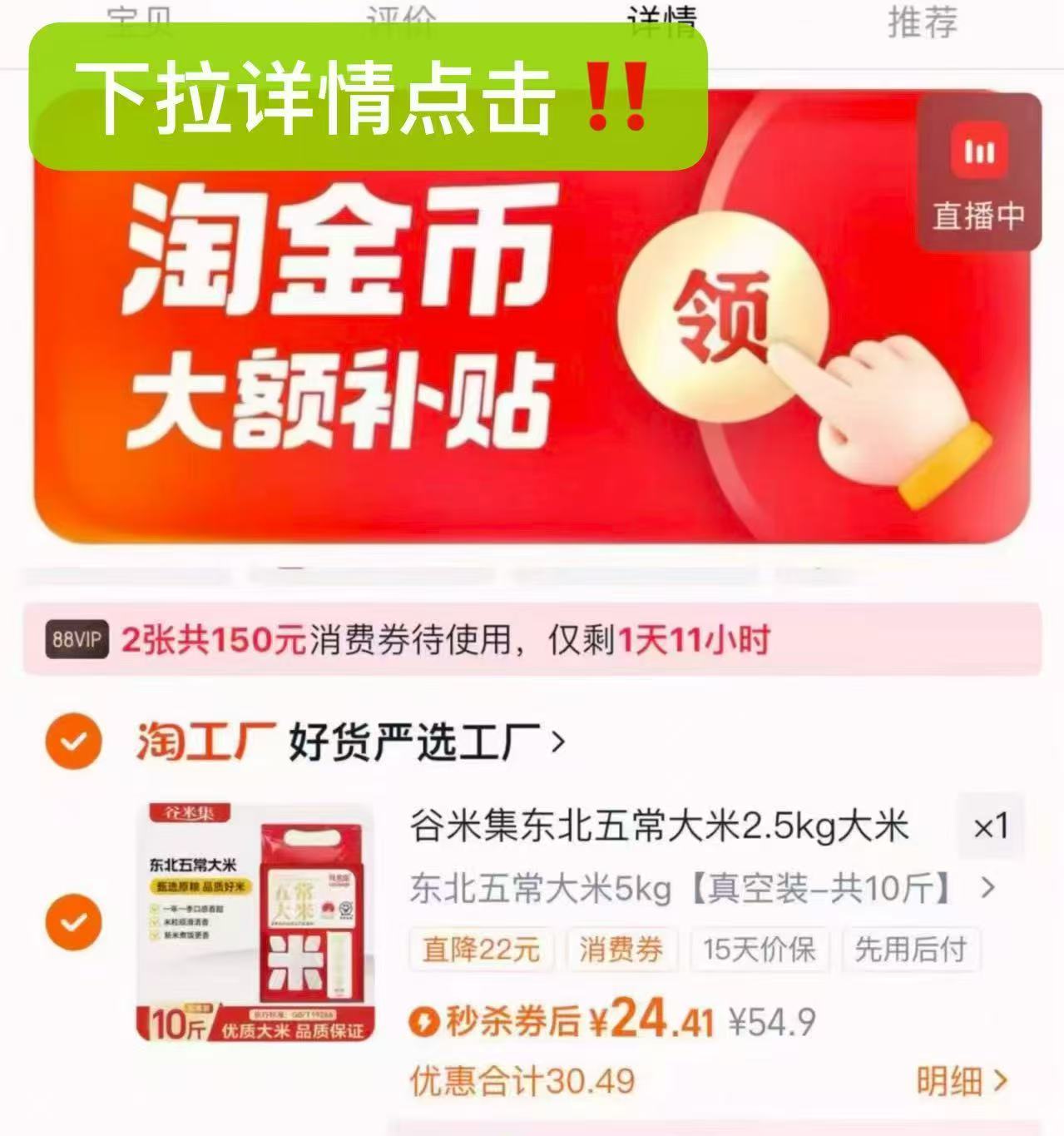This screenshot has width=1064, height=1136.
Task: Open the 150元消费券 banner
Action: click(x=532, y=639)
